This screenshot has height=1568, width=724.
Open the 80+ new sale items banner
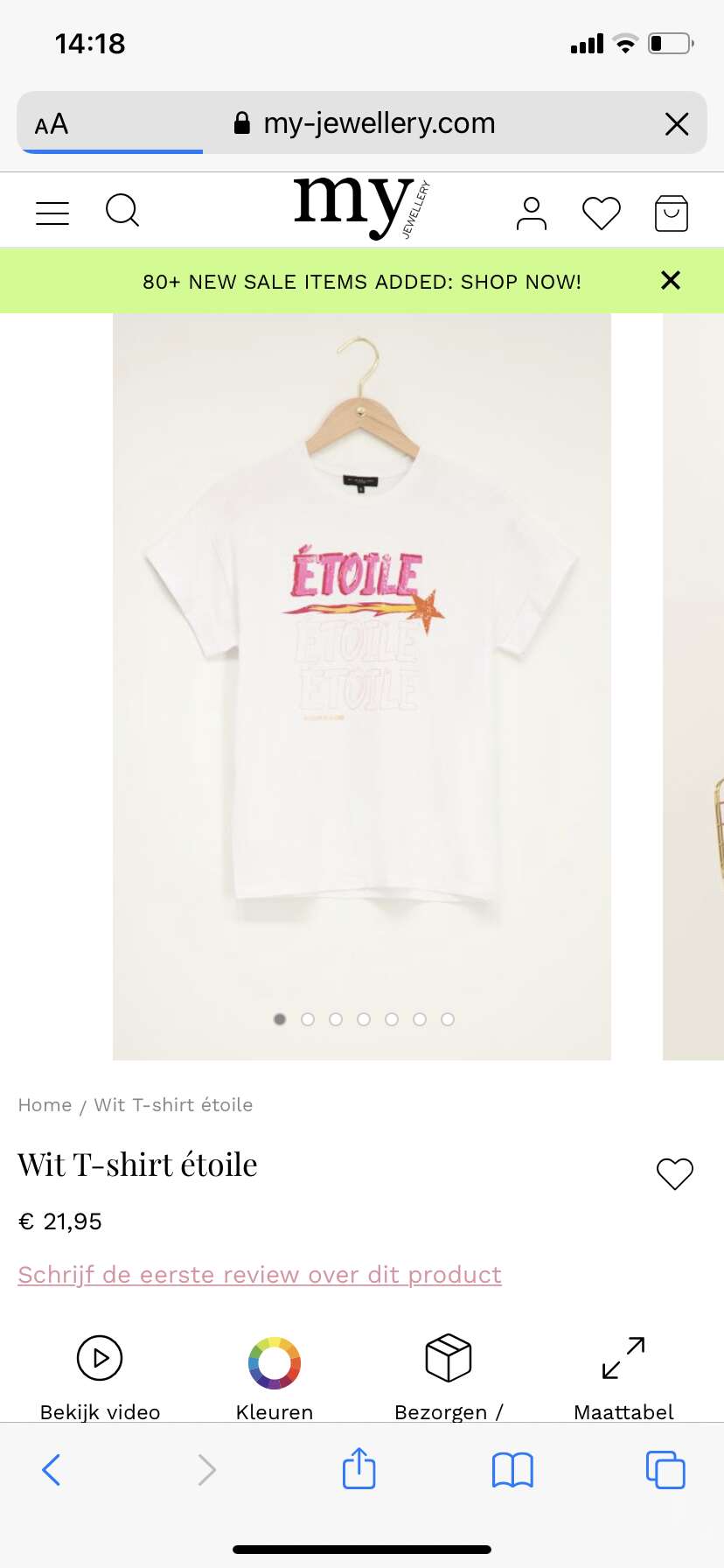(361, 282)
